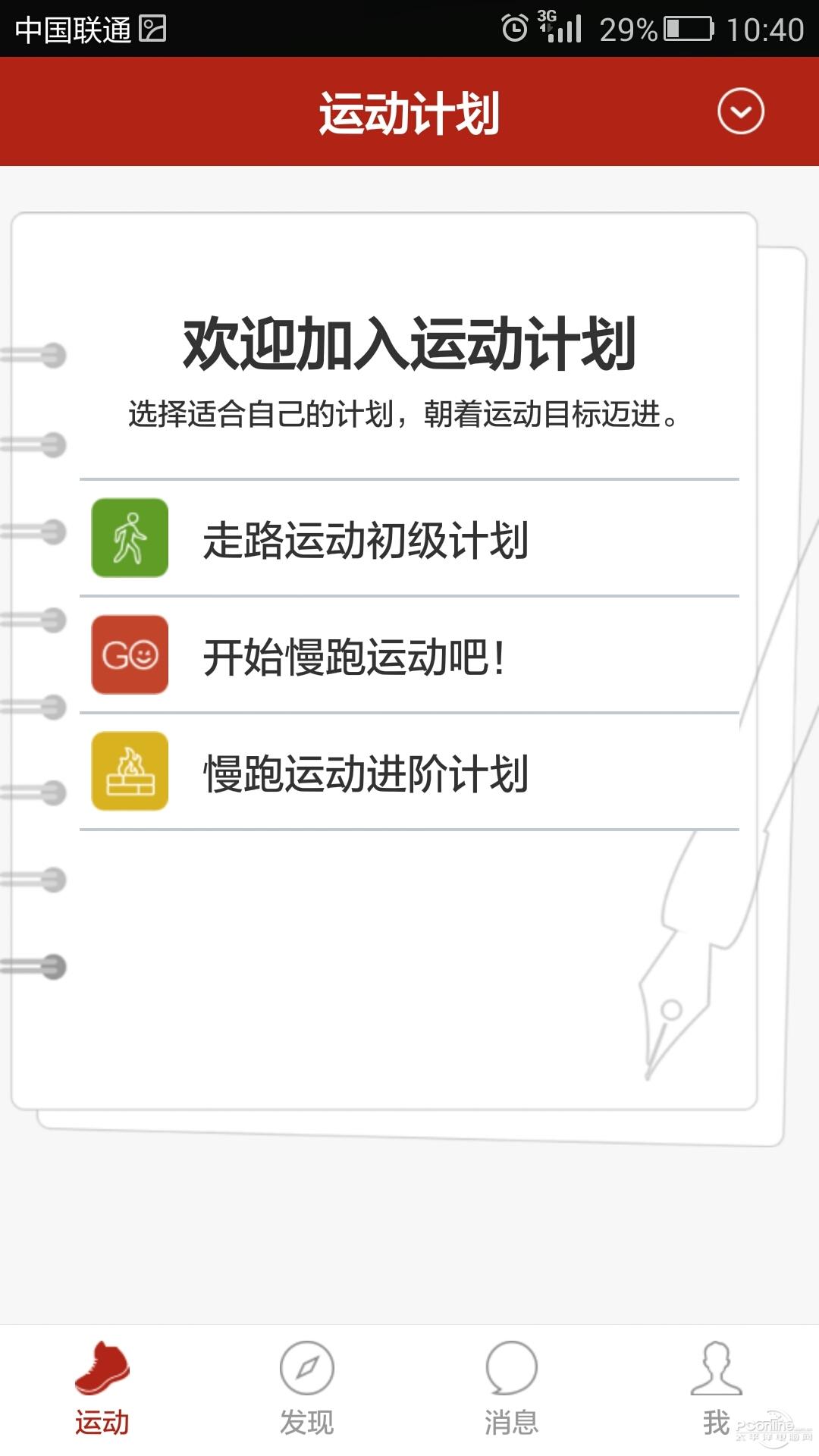Open 走路运动初级计划 plan
This screenshot has width=819, height=1456.
pyautogui.click(x=409, y=539)
